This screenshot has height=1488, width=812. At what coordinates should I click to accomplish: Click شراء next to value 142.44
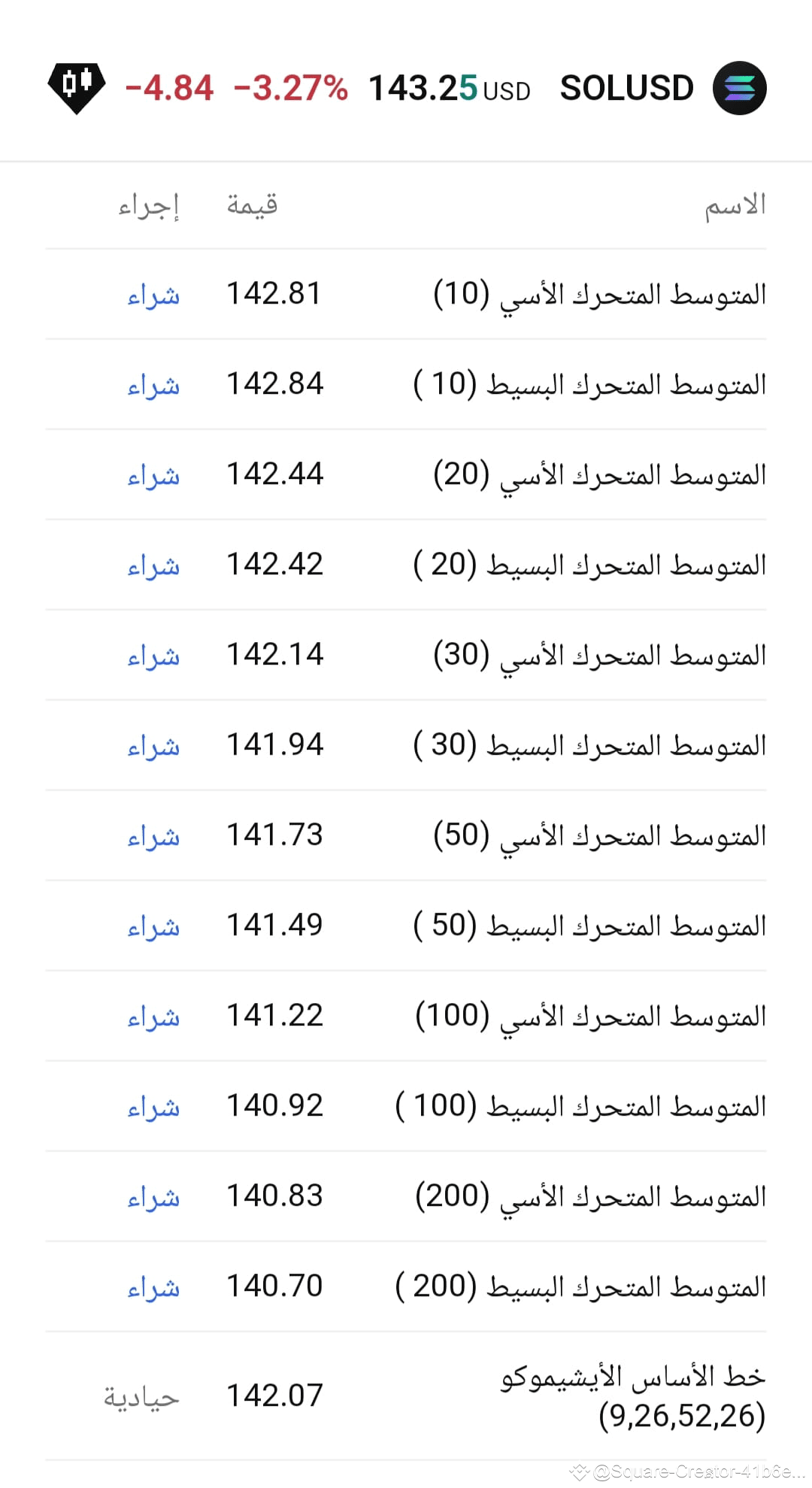[153, 476]
